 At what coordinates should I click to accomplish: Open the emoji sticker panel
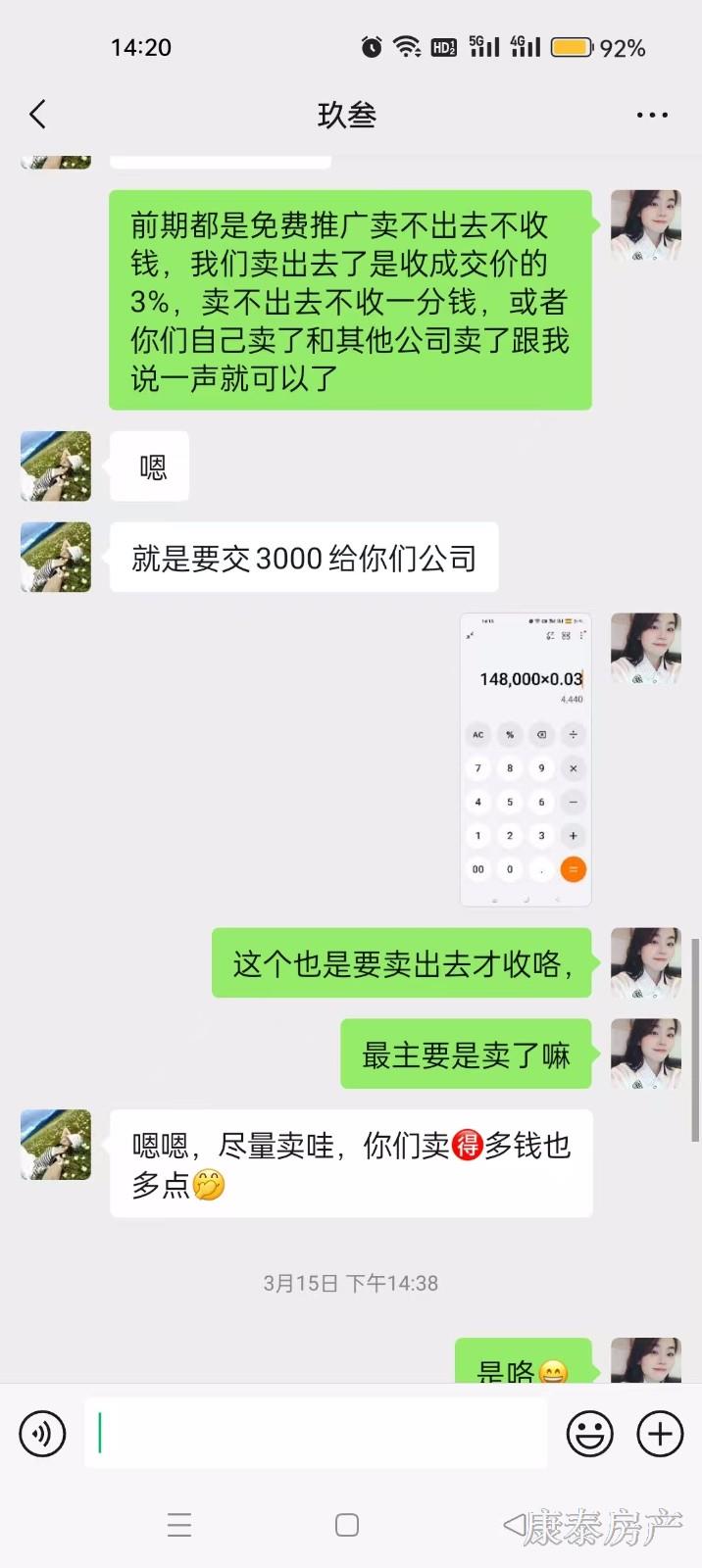click(x=590, y=1434)
